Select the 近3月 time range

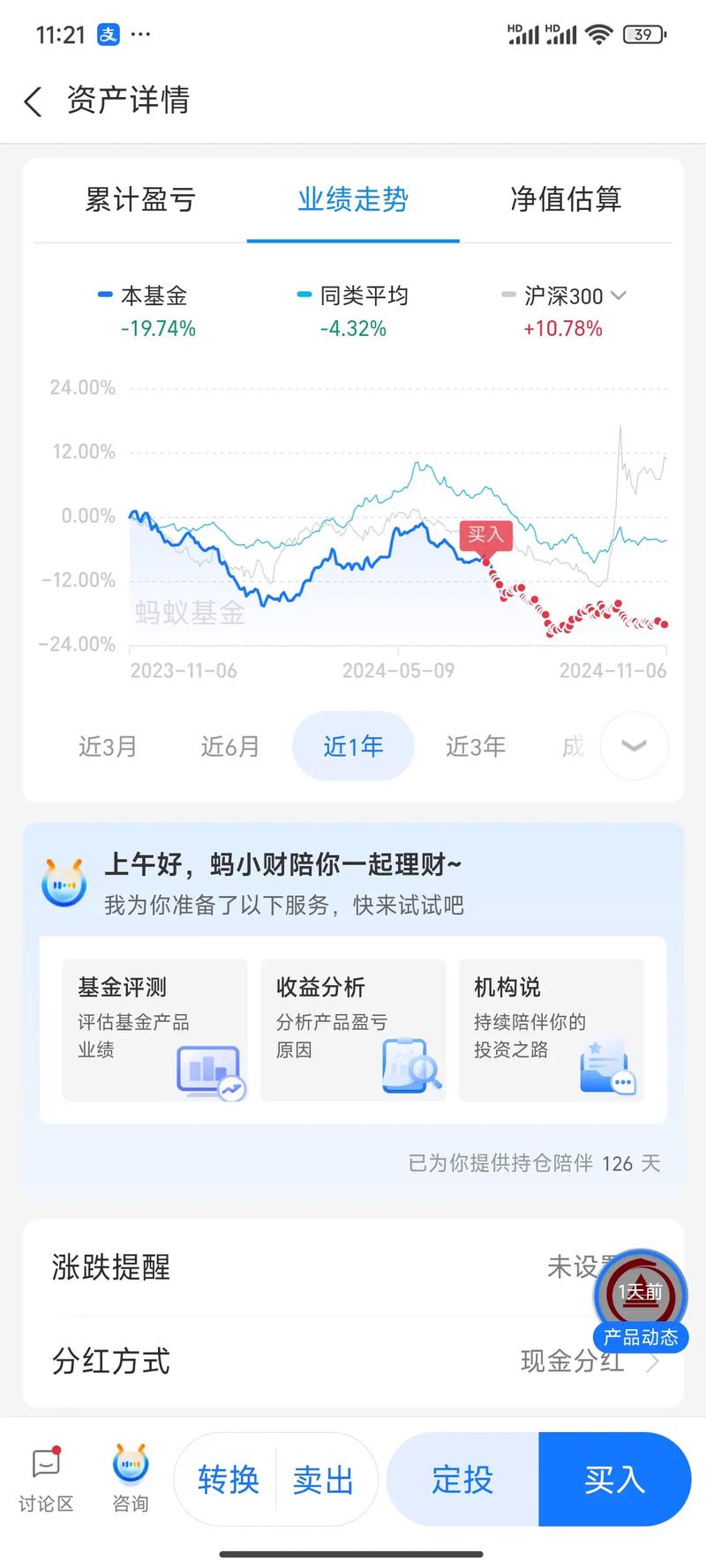click(x=108, y=747)
